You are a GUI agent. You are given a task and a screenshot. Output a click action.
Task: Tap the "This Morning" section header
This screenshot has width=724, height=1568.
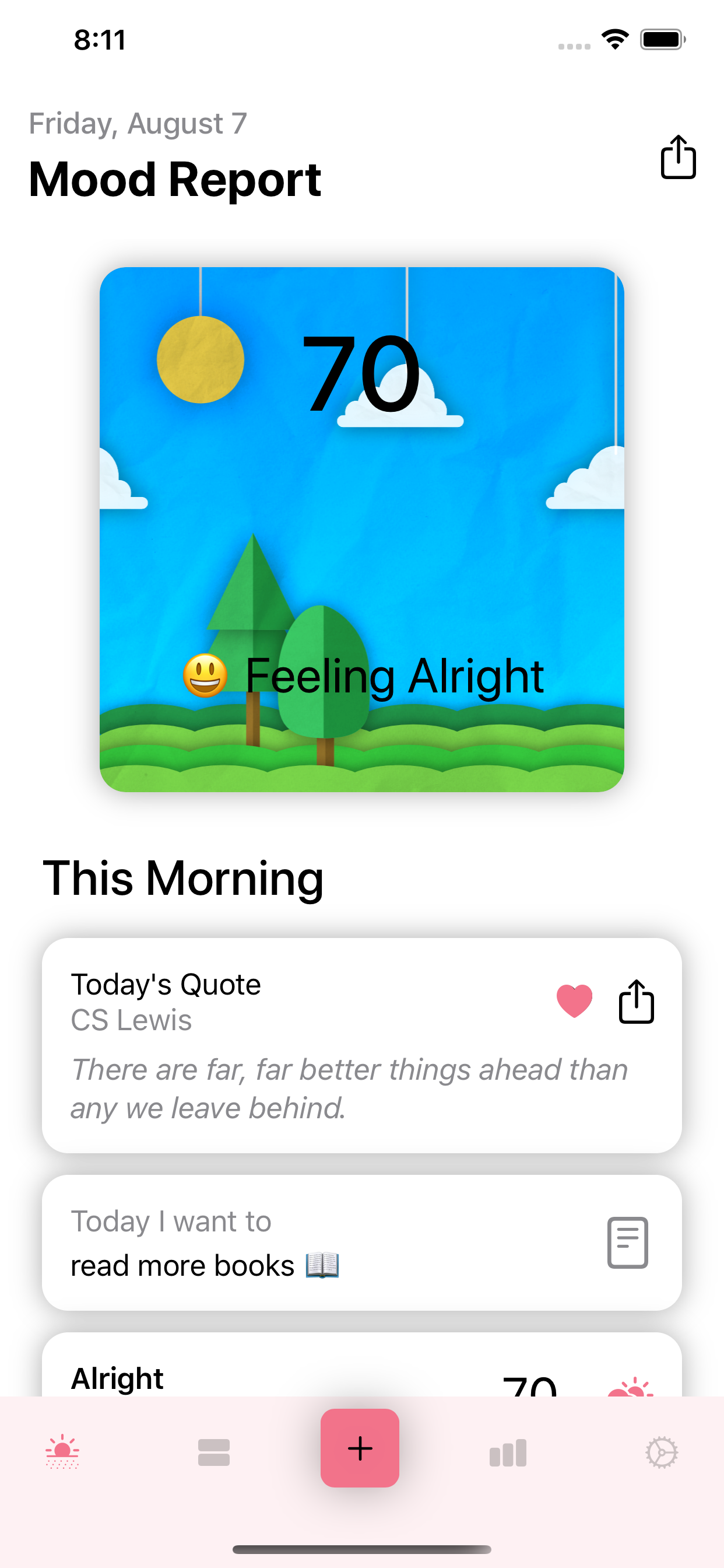coord(182,877)
